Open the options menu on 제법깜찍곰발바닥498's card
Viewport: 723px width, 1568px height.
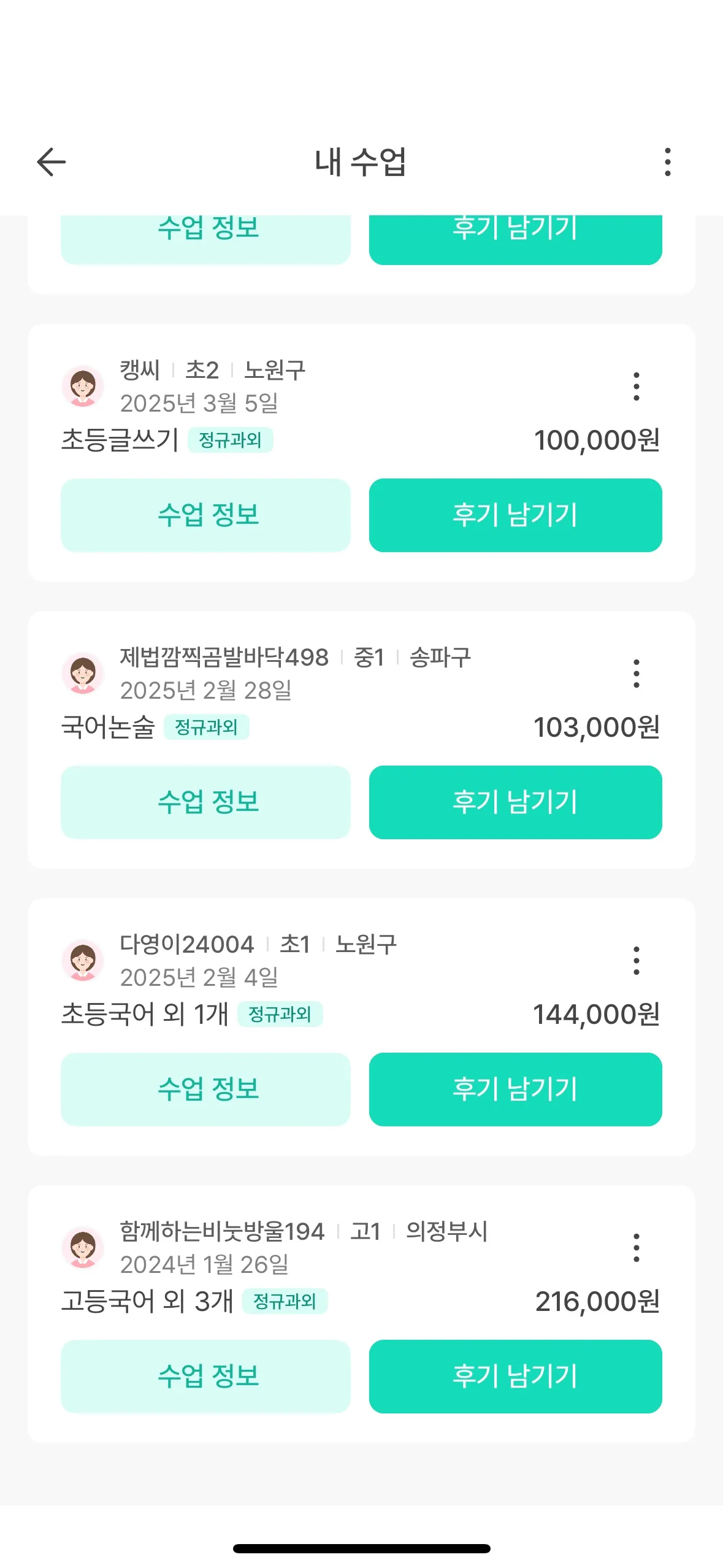pyautogui.click(x=636, y=674)
